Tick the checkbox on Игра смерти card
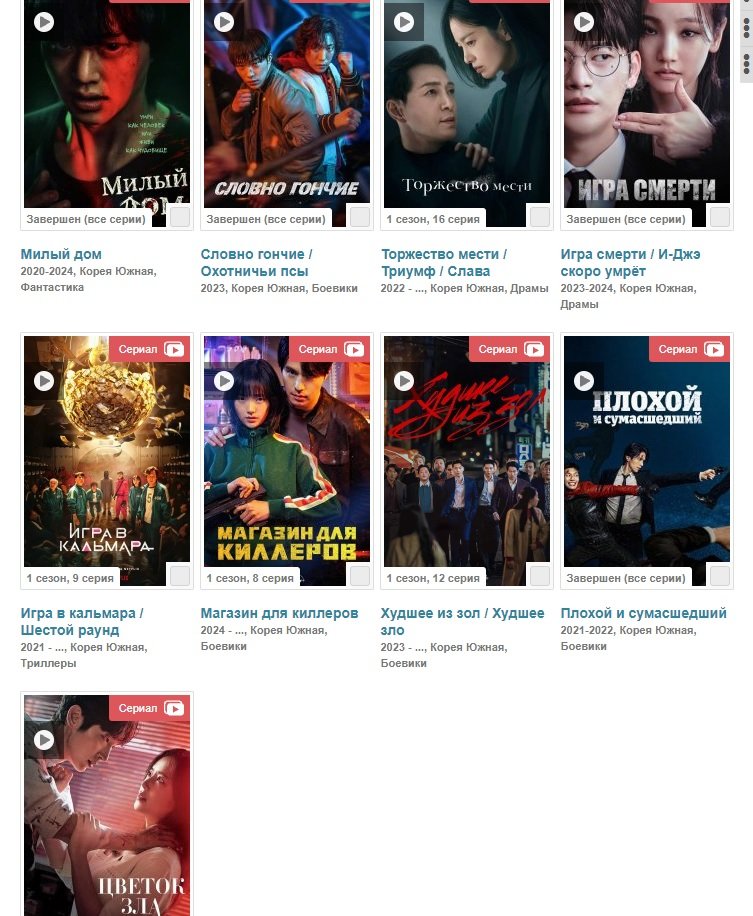753x916 pixels. (720, 217)
